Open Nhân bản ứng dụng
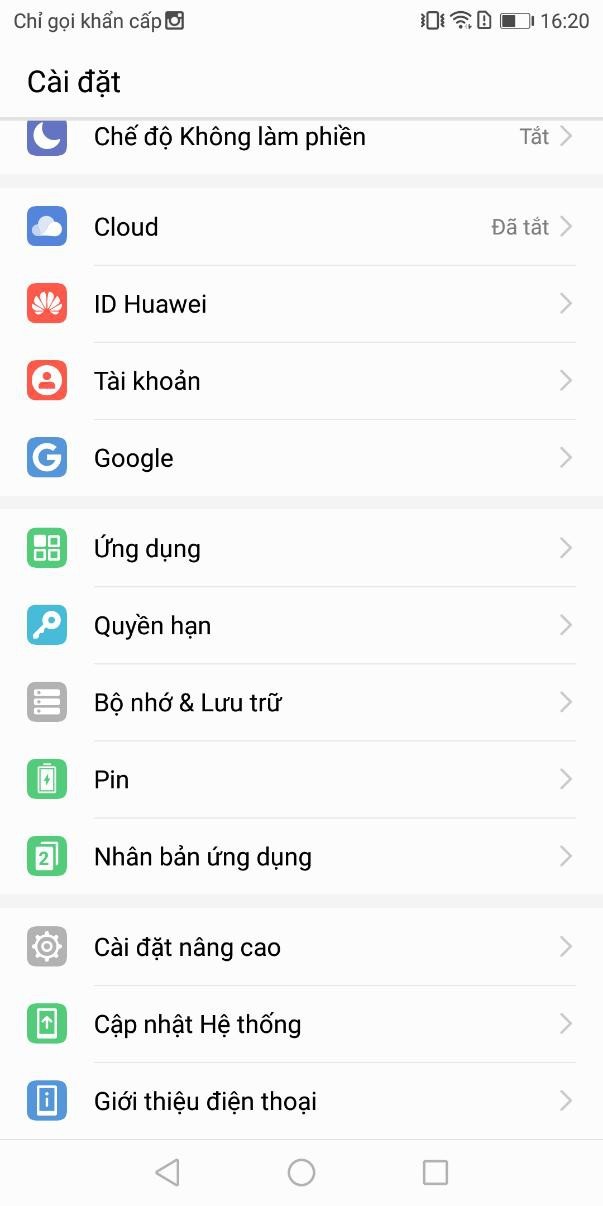Viewport: 603px width, 1206px height. (300, 856)
